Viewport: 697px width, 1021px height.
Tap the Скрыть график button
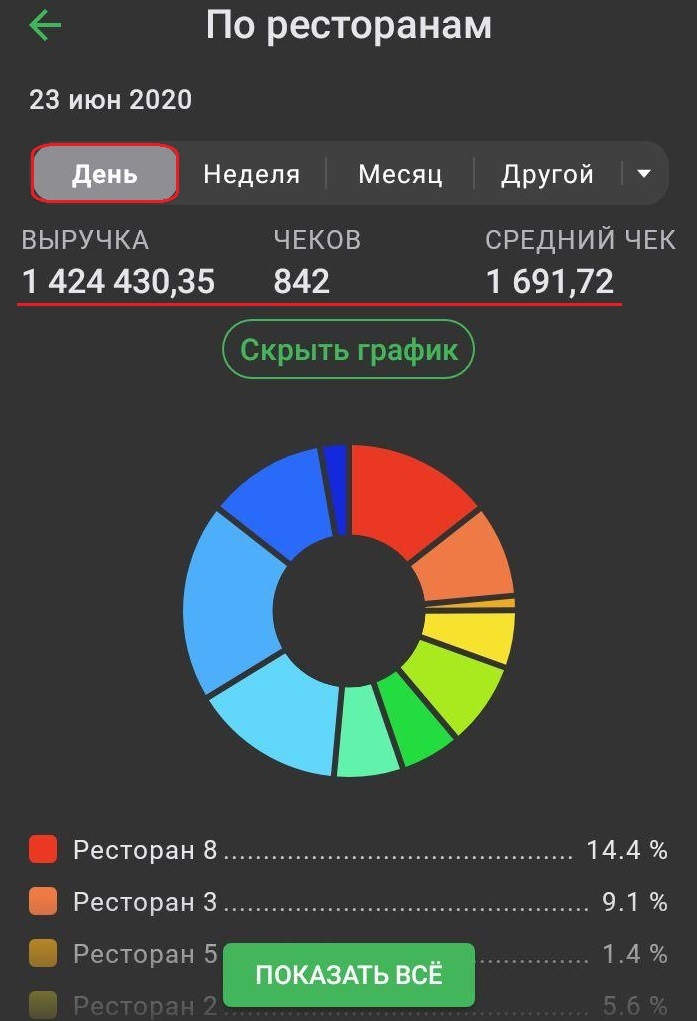click(x=348, y=350)
